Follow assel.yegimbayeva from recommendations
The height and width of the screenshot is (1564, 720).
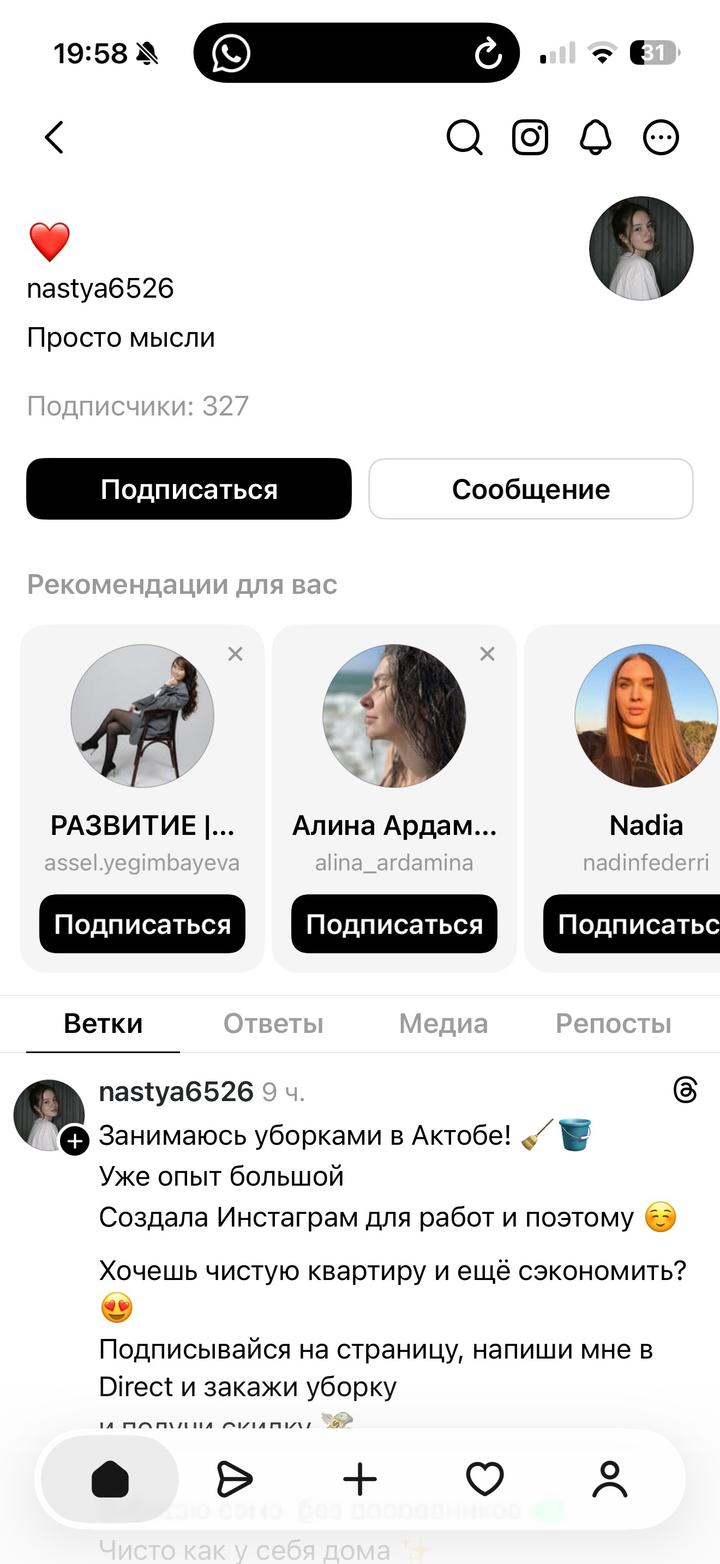[x=142, y=924]
